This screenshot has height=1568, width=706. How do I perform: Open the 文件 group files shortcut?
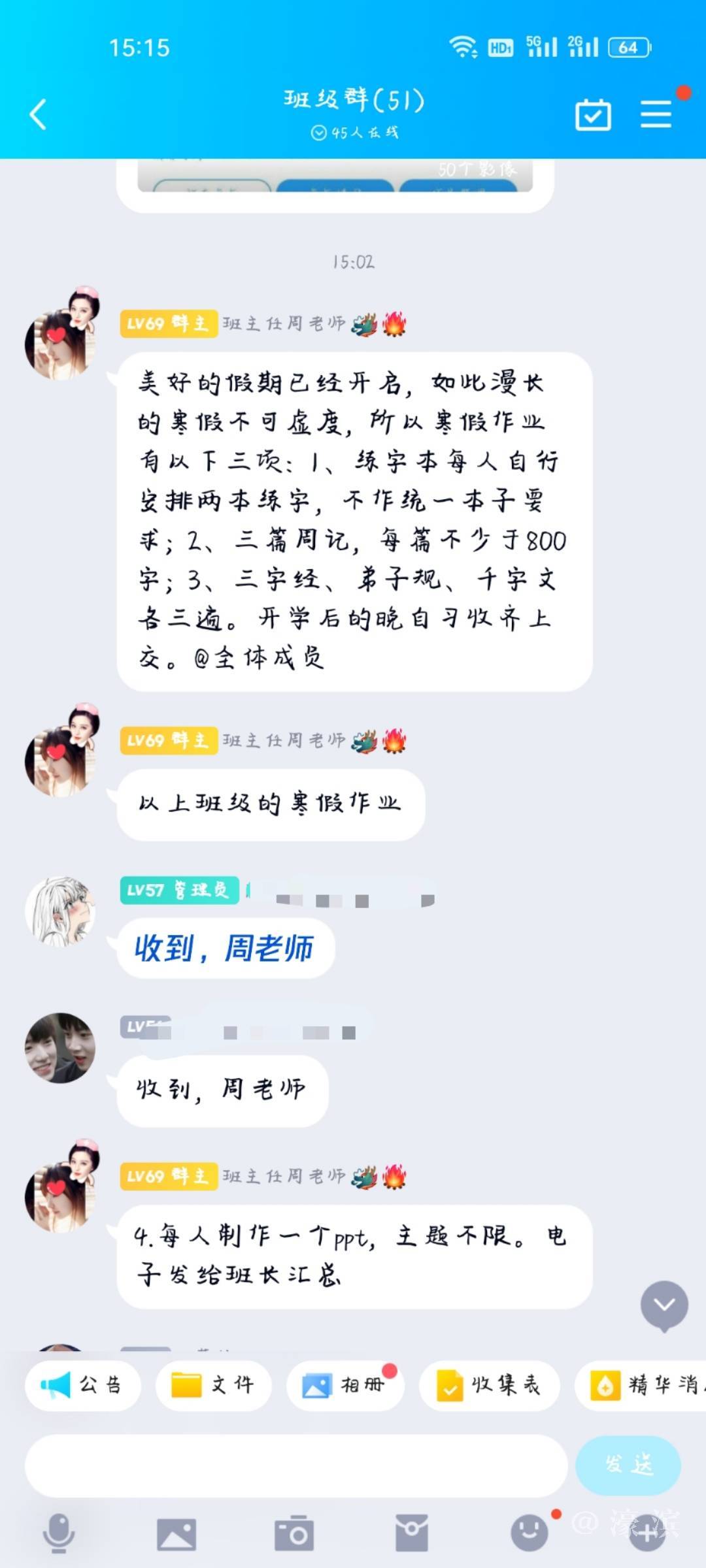(213, 1384)
